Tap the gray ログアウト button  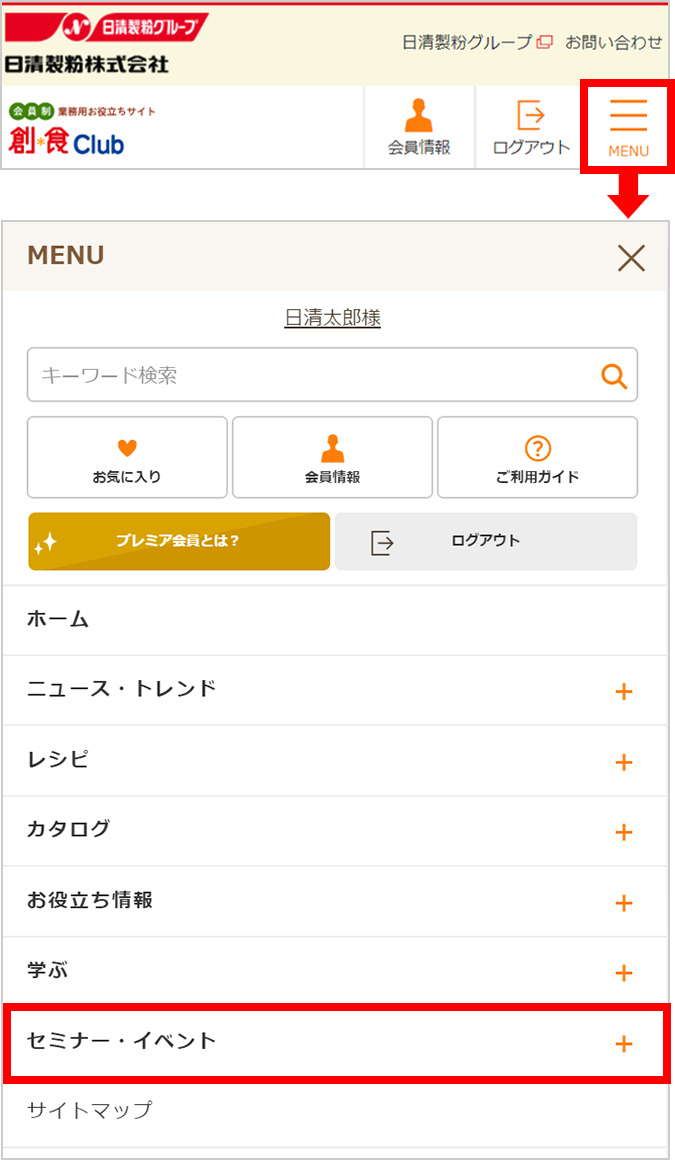[486, 542]
